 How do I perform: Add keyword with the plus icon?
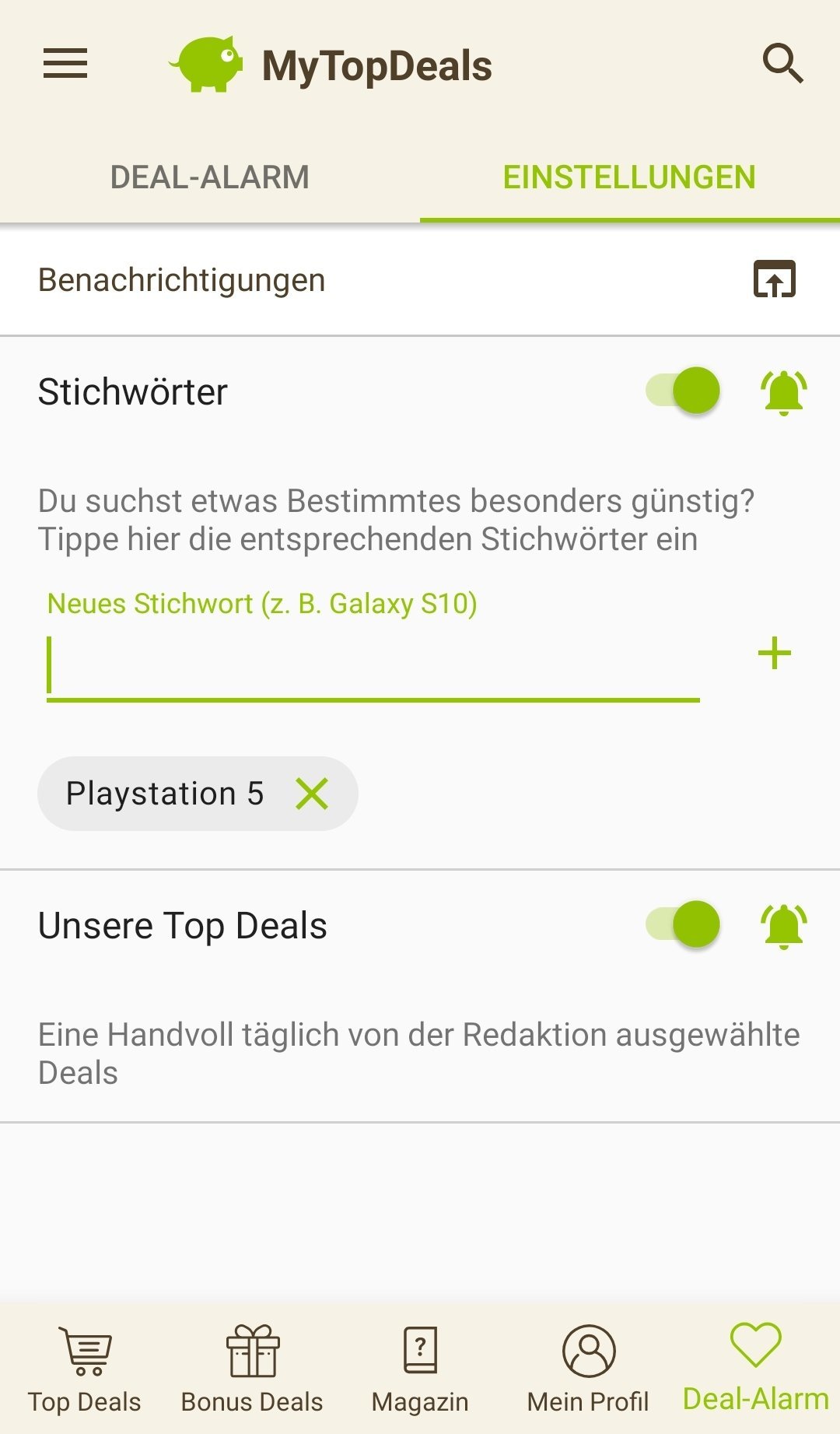[774, 654]
